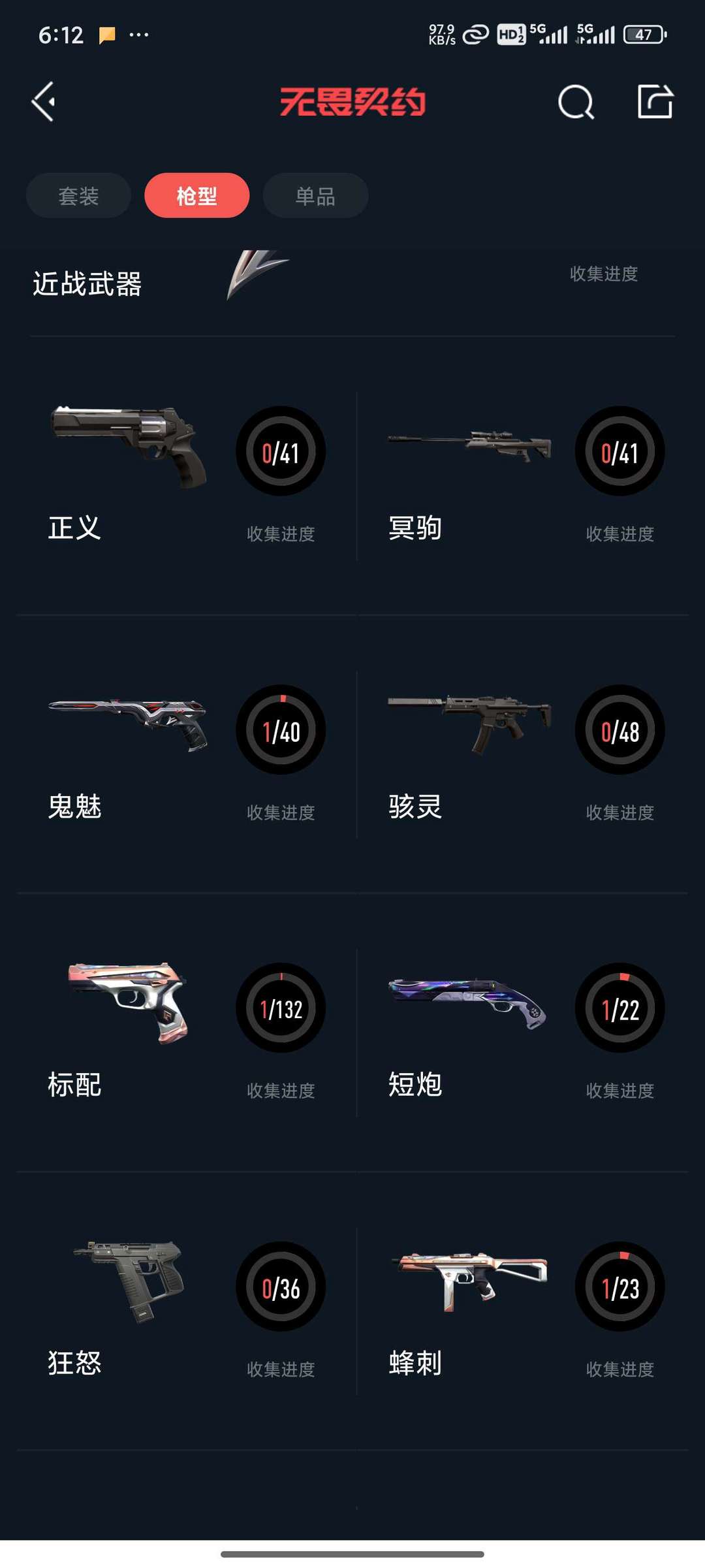View the 鬼魅 pistol collection
Screen dimensions: 705x1568
click(187, 755)
